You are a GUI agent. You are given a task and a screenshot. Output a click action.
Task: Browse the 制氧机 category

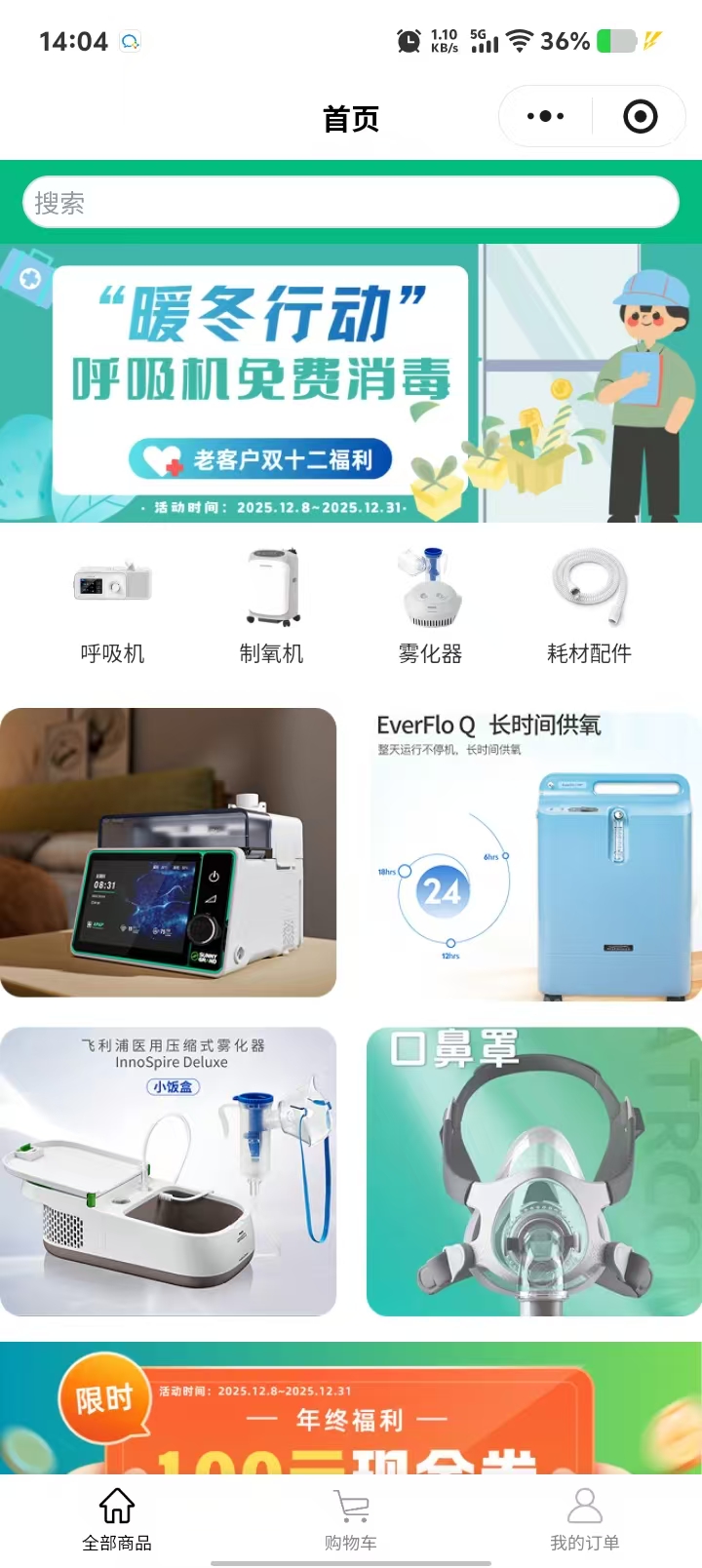(272, 607)
